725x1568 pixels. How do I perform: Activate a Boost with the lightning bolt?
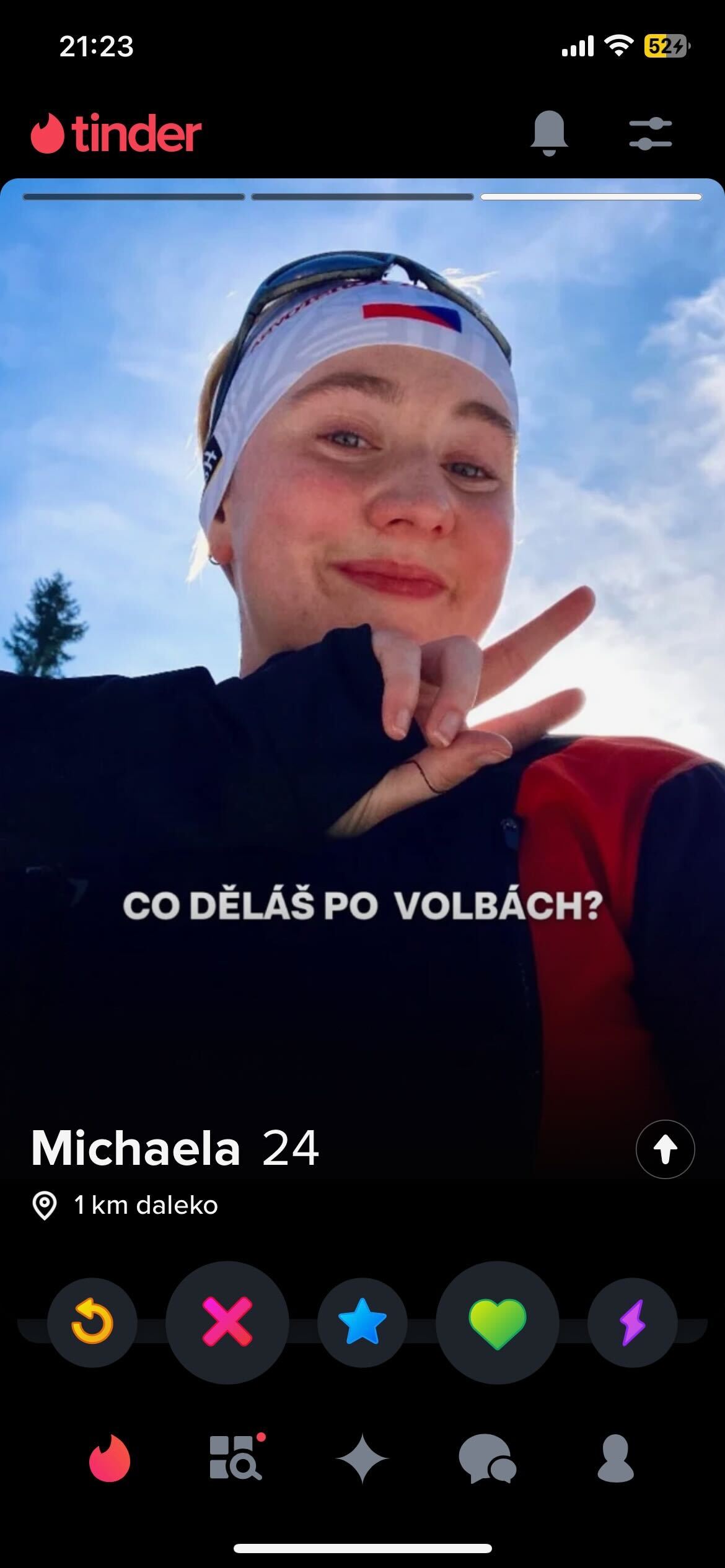pos(632,1322)
